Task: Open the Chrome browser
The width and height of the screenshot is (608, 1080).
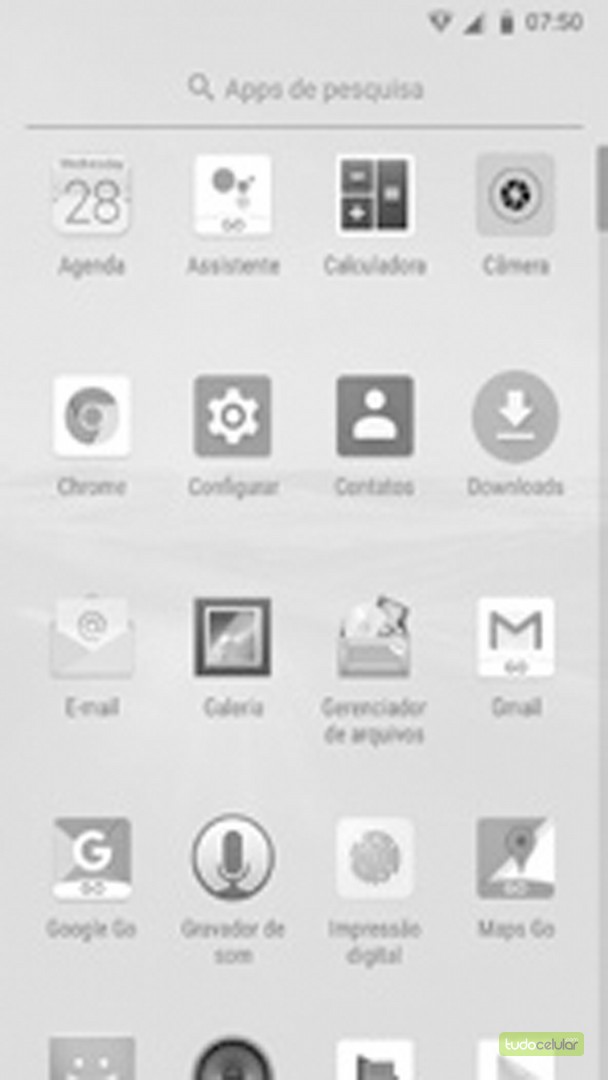Action: (x=91, y=416)
